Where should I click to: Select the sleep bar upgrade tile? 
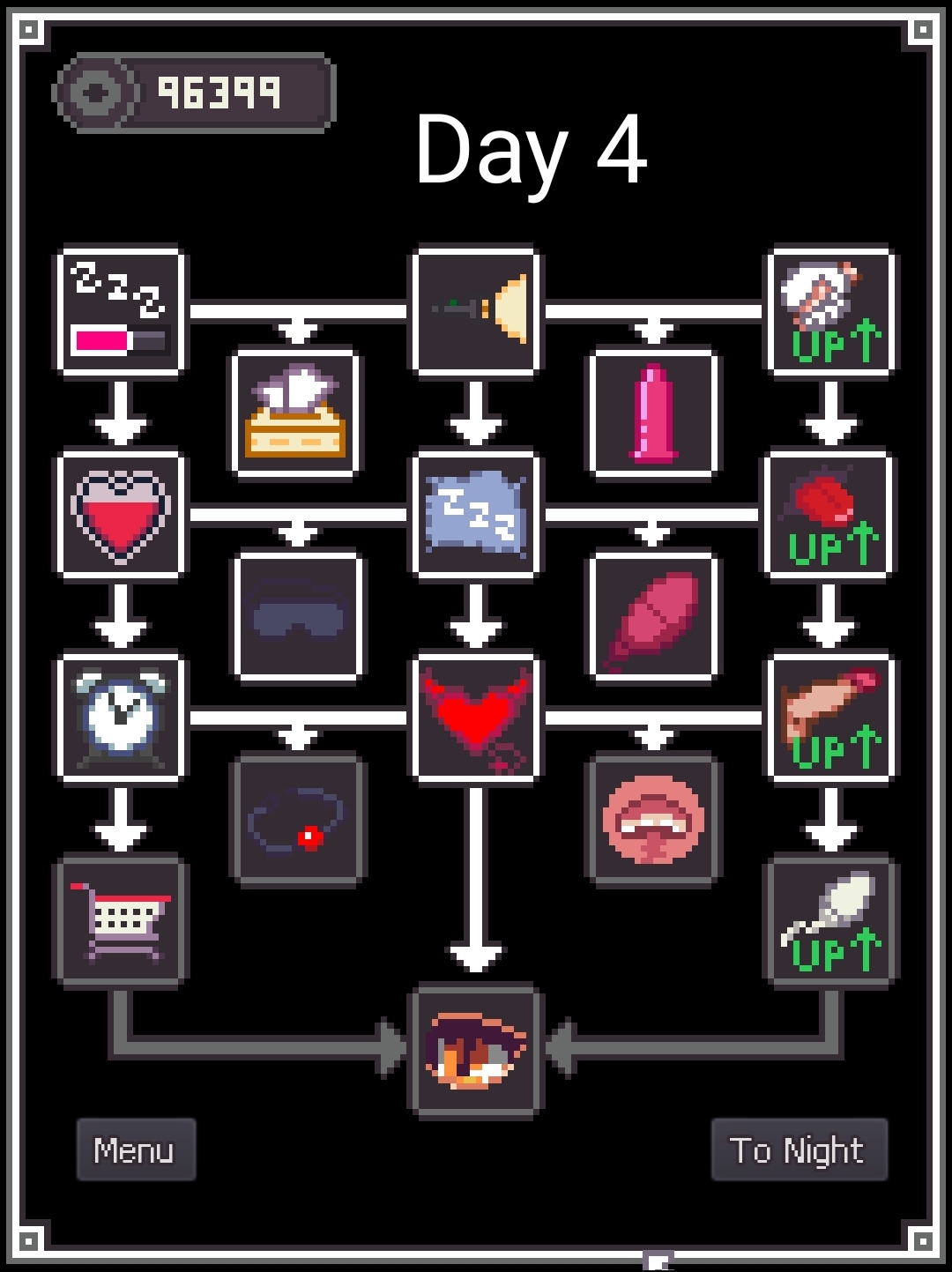click(121, 312)
